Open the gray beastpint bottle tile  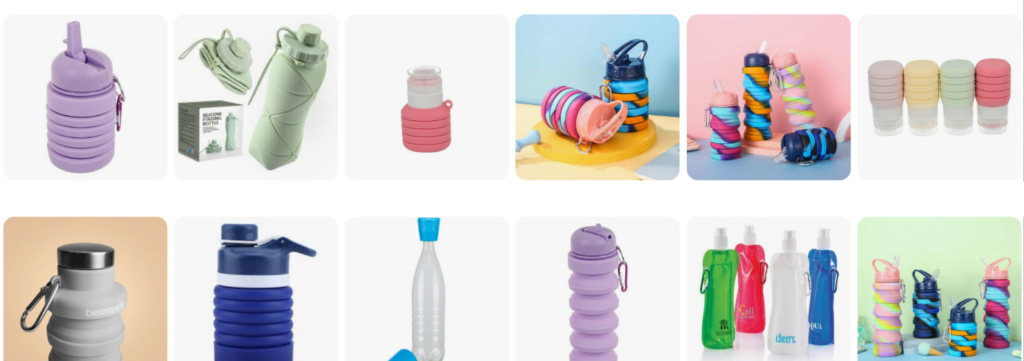coord(85,289)
